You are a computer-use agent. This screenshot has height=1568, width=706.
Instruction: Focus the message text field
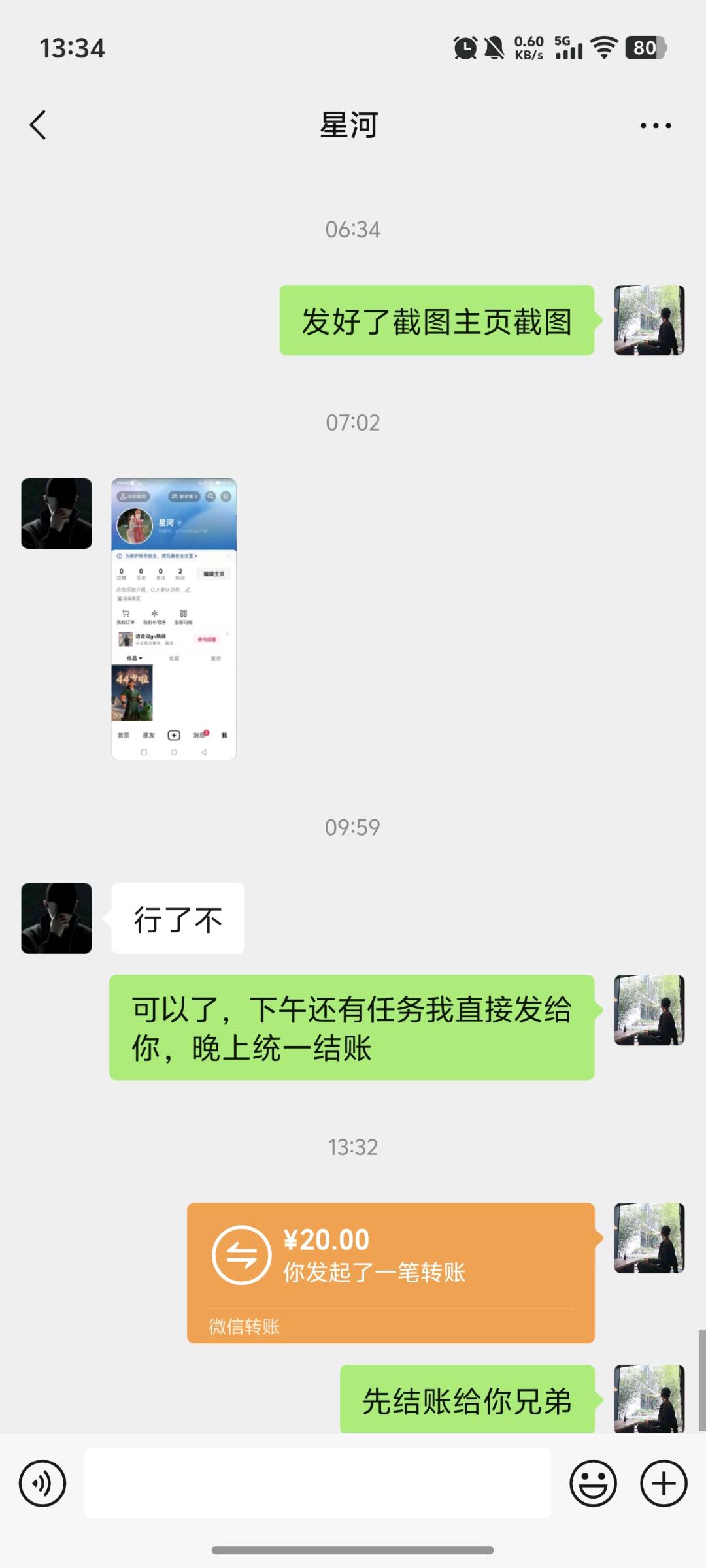point(317,1483)
